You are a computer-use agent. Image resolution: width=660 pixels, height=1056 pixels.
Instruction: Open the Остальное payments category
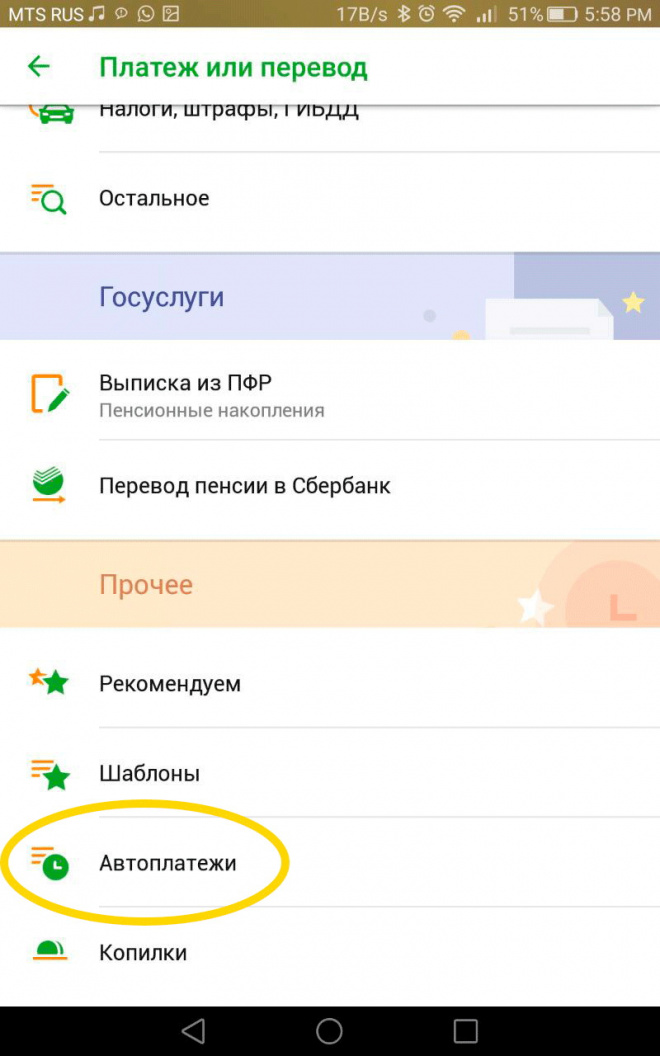(x=154, y=198)
